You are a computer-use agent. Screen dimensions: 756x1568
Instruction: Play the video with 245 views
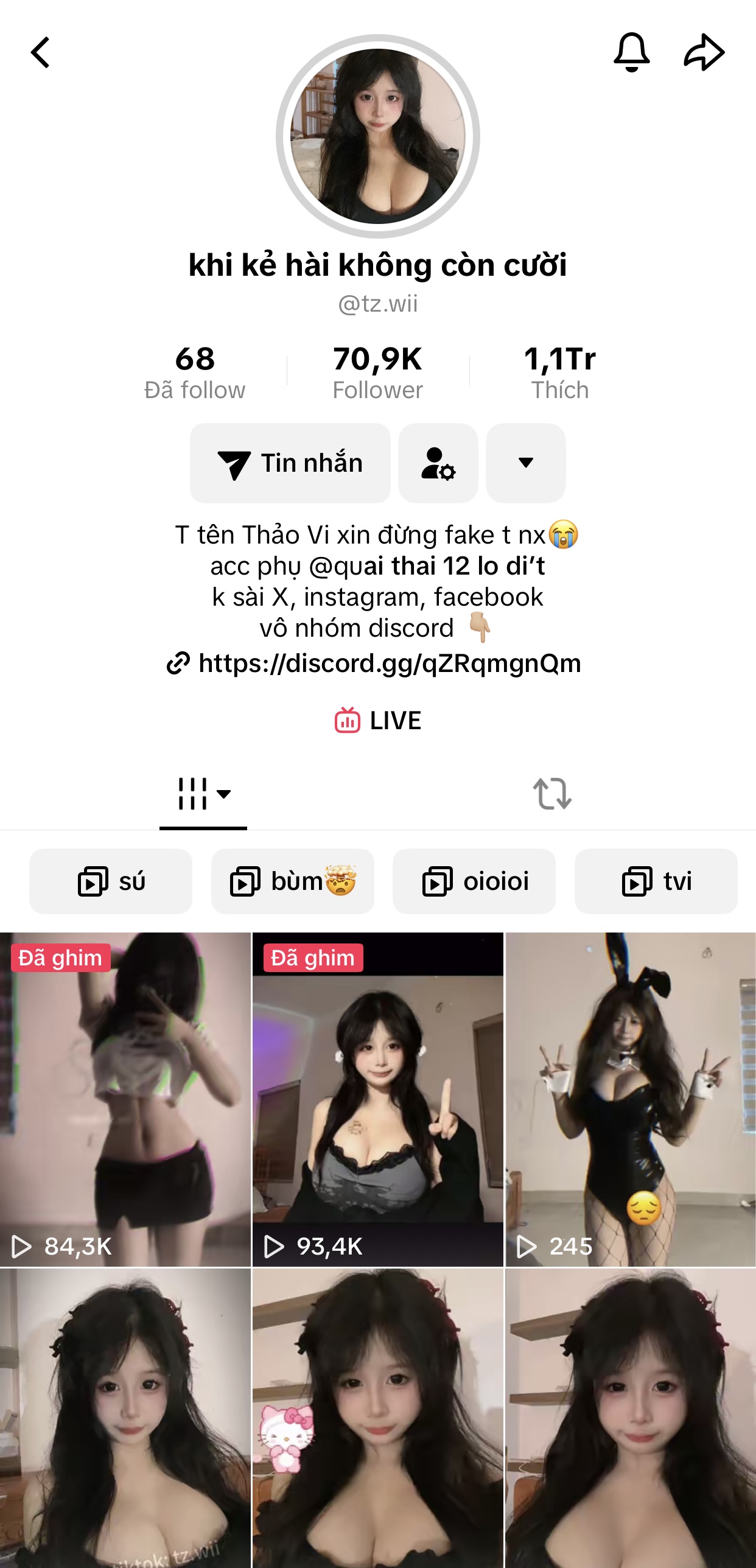(x=631, y=1099)
